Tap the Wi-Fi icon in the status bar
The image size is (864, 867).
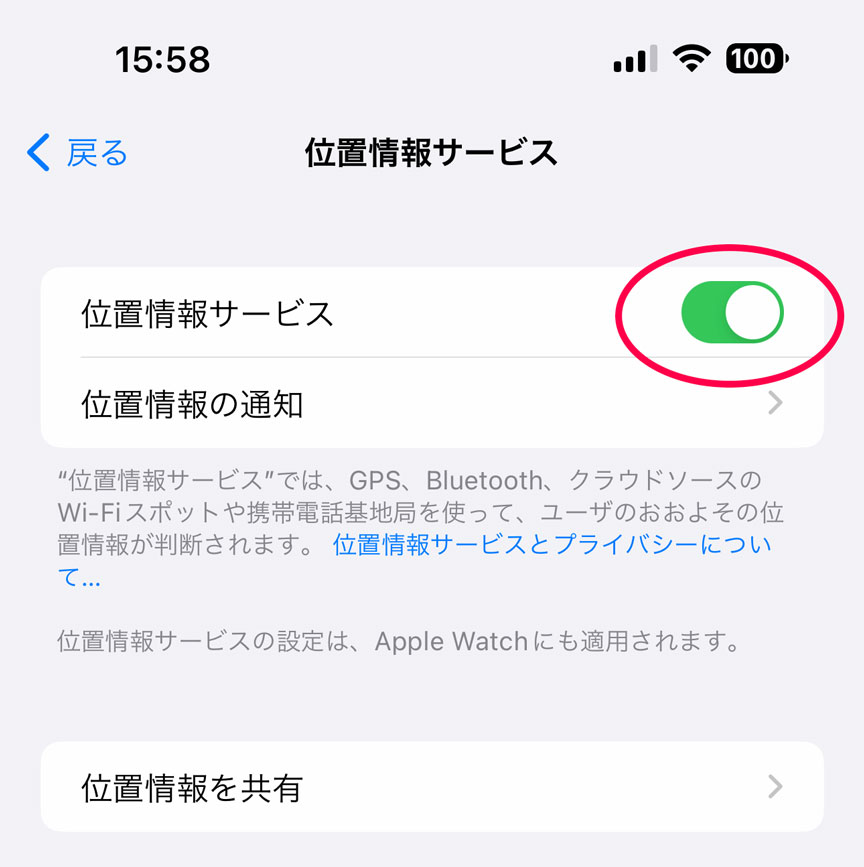pos(689,59)
